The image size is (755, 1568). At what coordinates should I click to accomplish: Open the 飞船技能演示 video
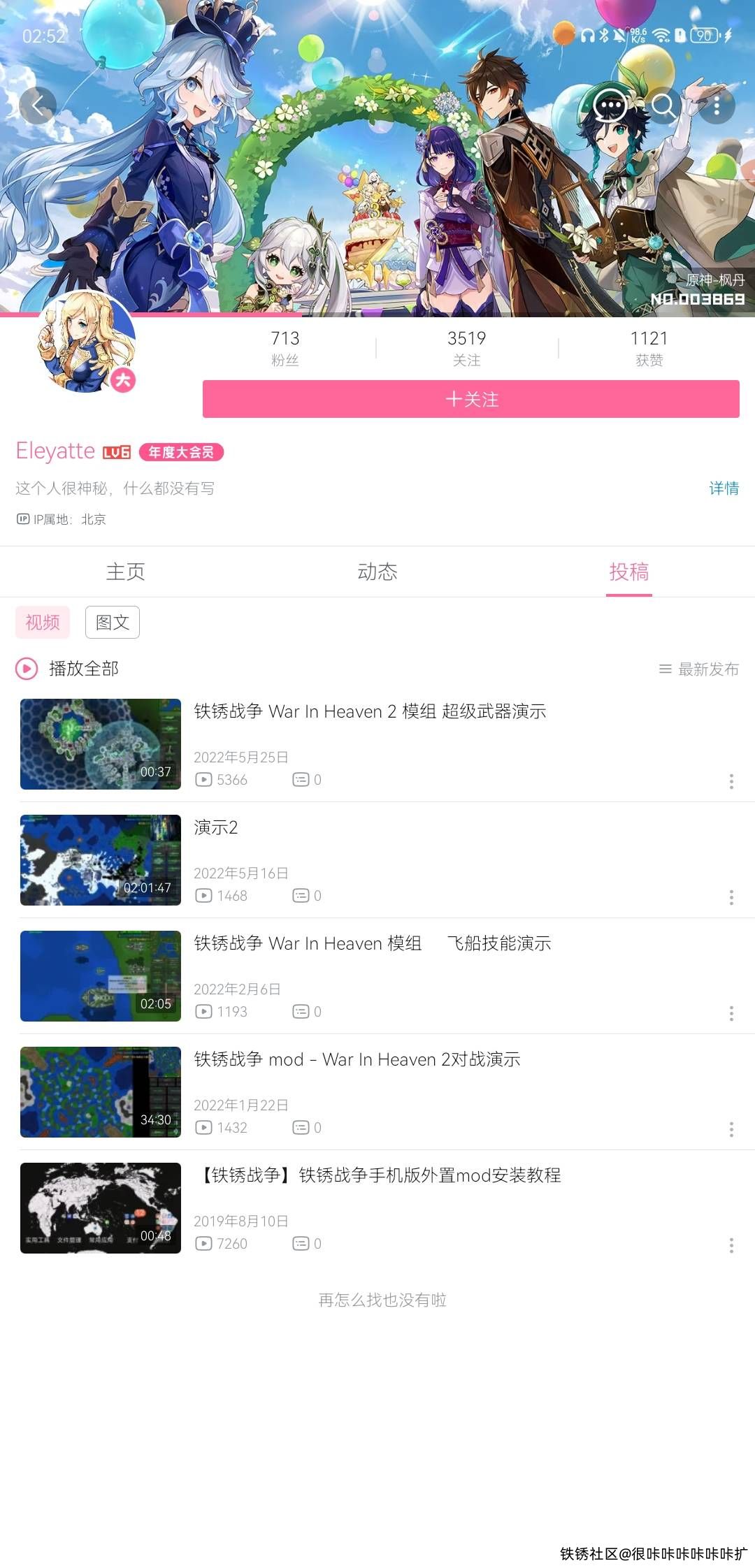click(x=372, y=943)
